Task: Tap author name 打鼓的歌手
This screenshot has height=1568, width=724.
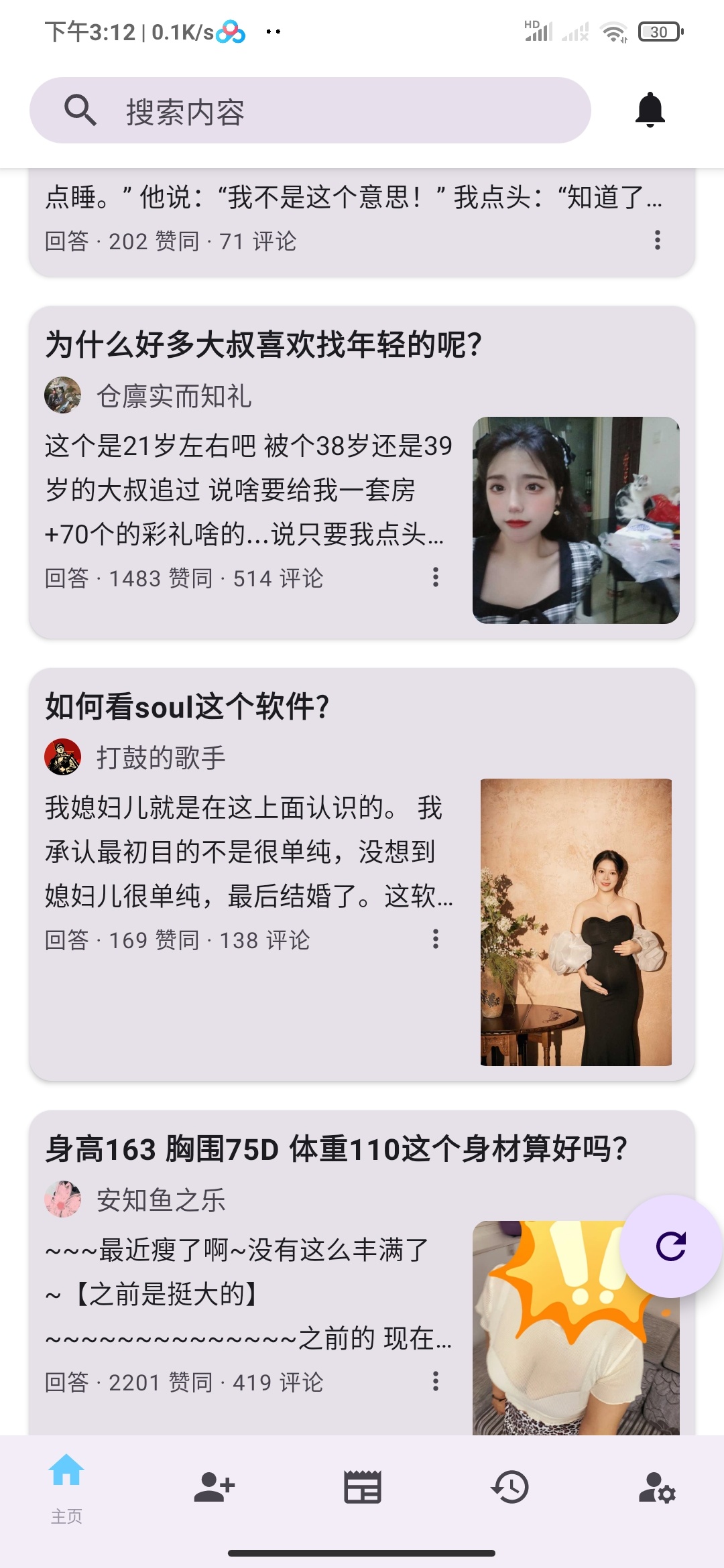Action: pos(161,757)
